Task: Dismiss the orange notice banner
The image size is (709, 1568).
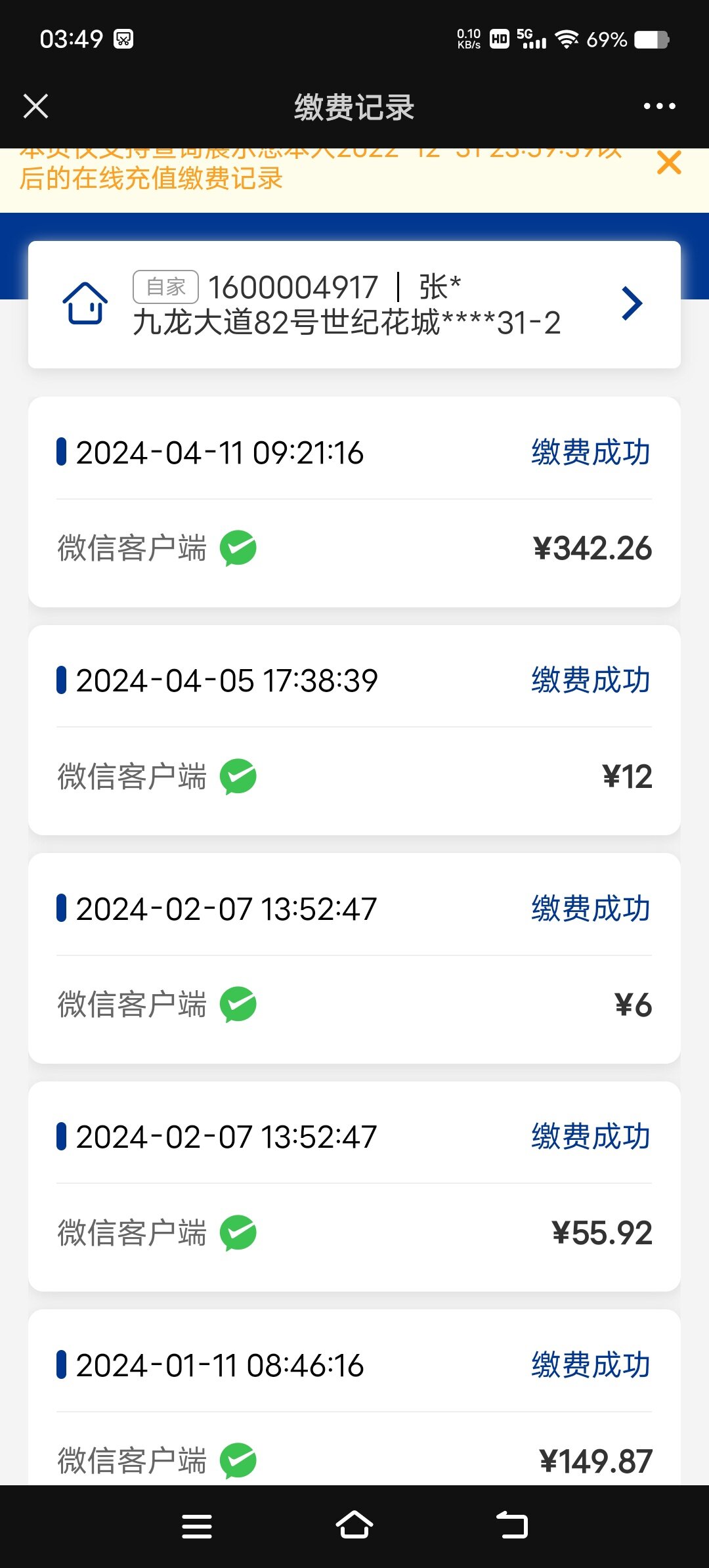Action: 669,163
